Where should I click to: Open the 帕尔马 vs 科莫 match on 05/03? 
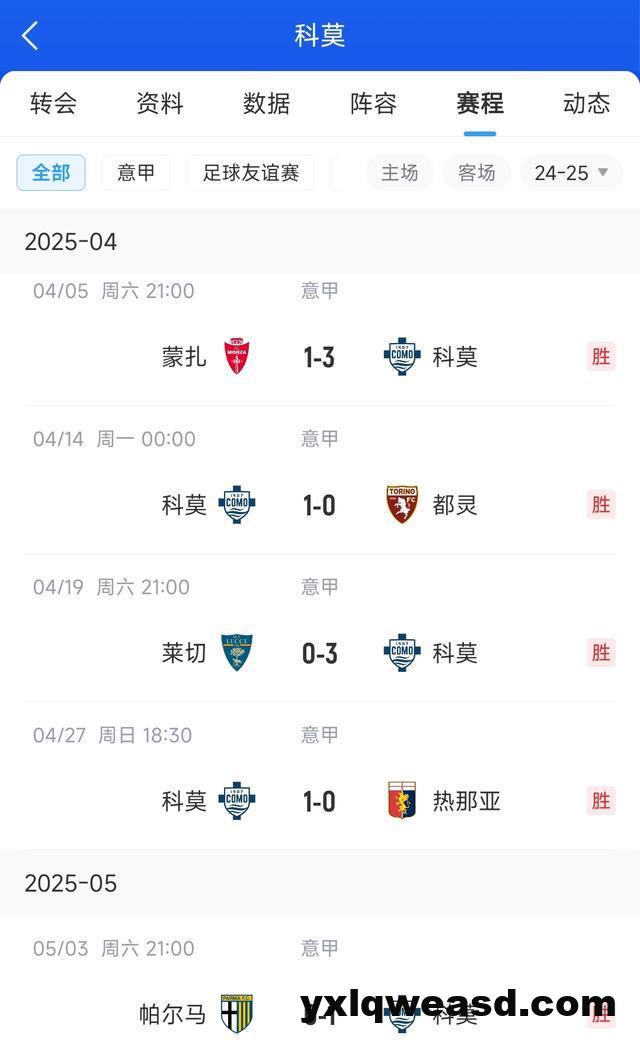pyautogui.click(x=320, y=982)
